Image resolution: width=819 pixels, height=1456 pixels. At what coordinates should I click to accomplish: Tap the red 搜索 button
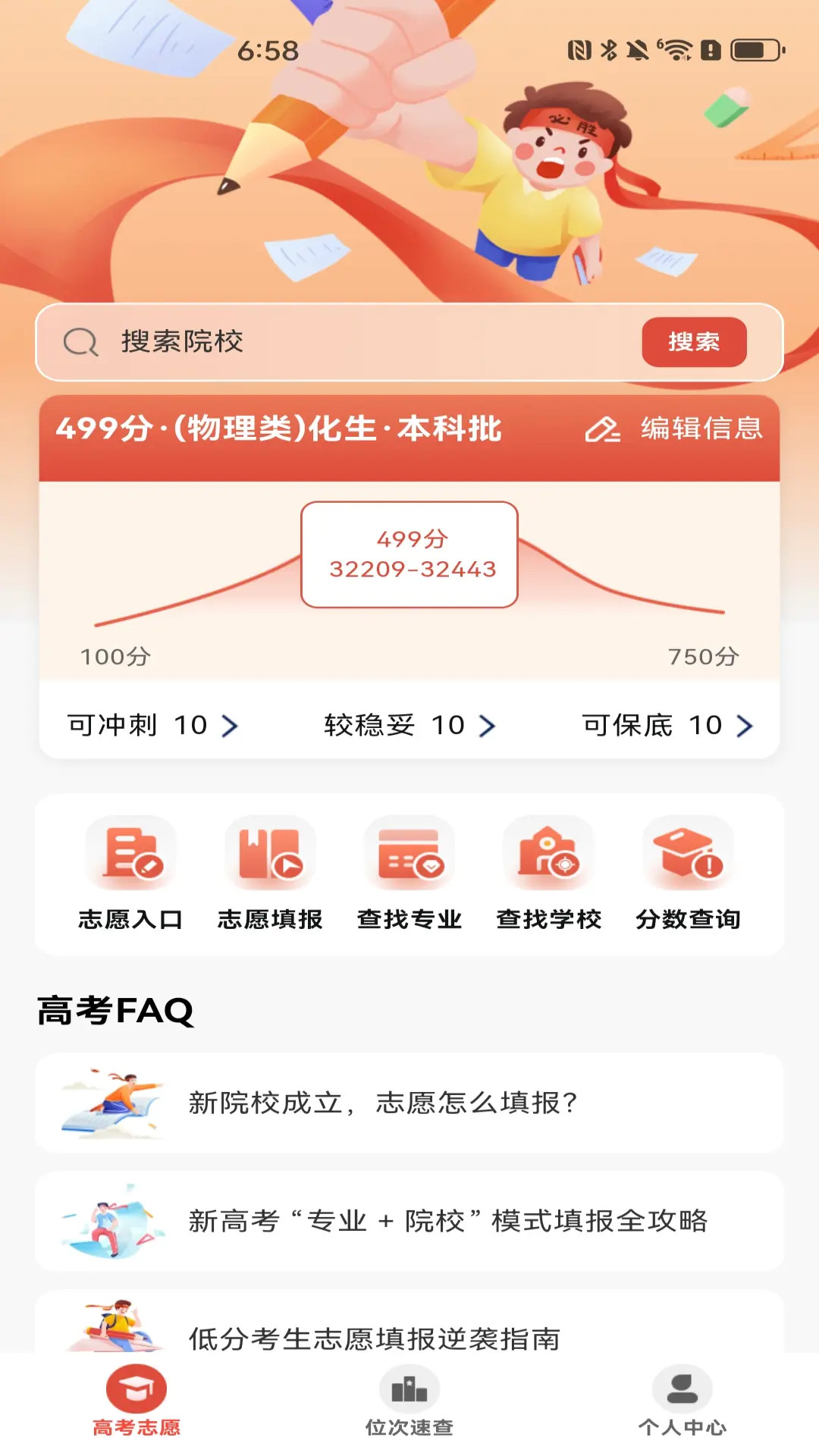click(694, 342)
